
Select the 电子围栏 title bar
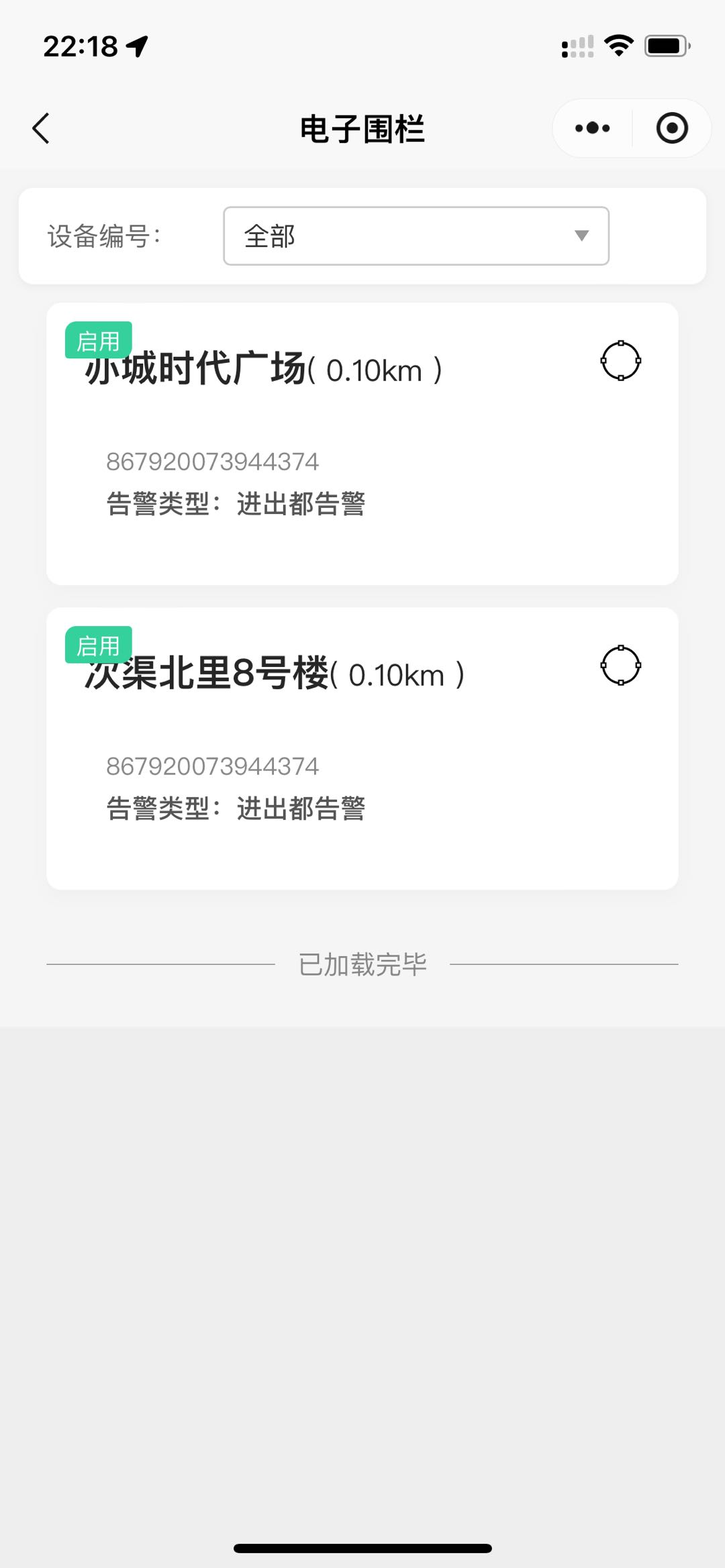[x=362, y=128]
